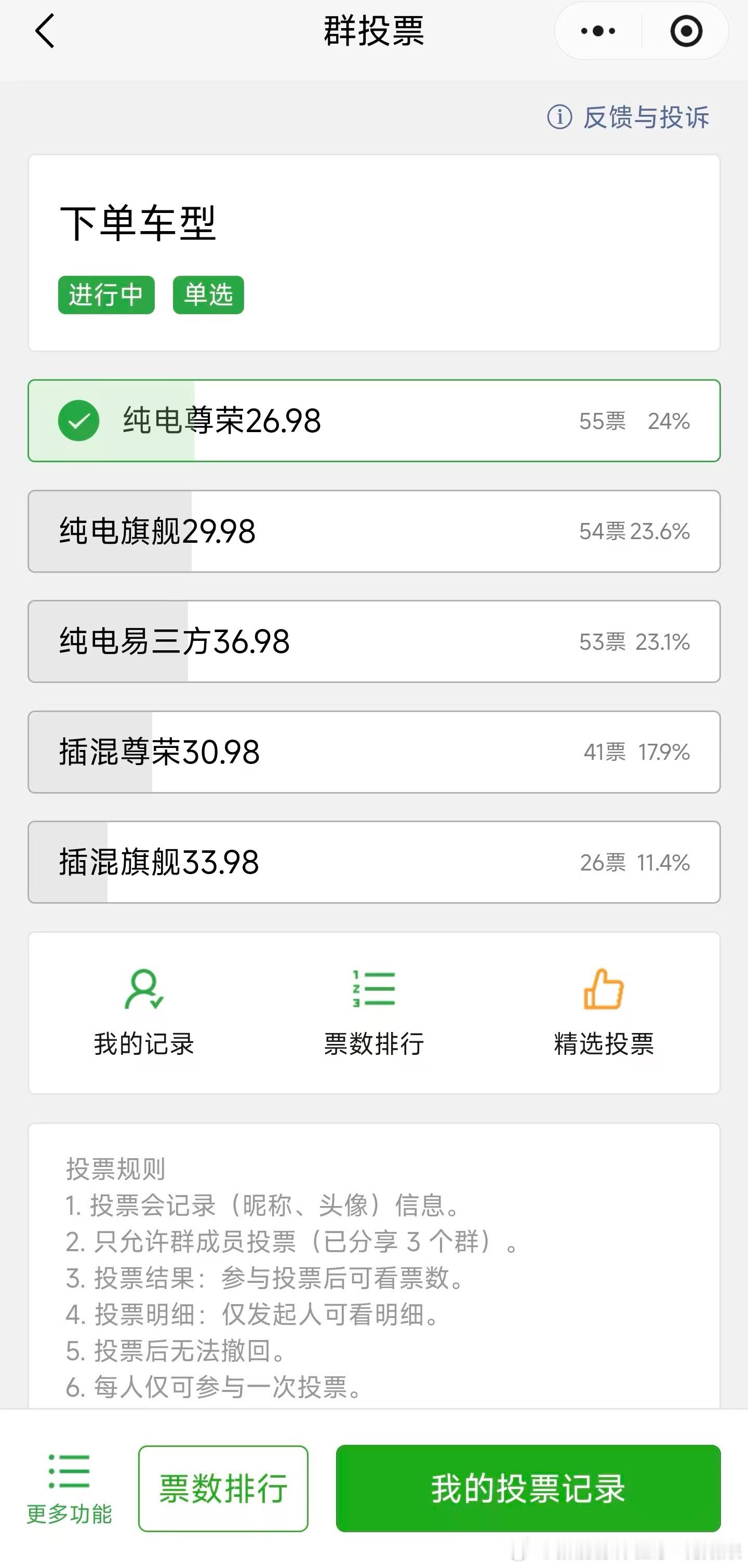Tap the 单选 tag under the poll title
Viewport: 748px width, 1568px height.
tap(208, 295)
